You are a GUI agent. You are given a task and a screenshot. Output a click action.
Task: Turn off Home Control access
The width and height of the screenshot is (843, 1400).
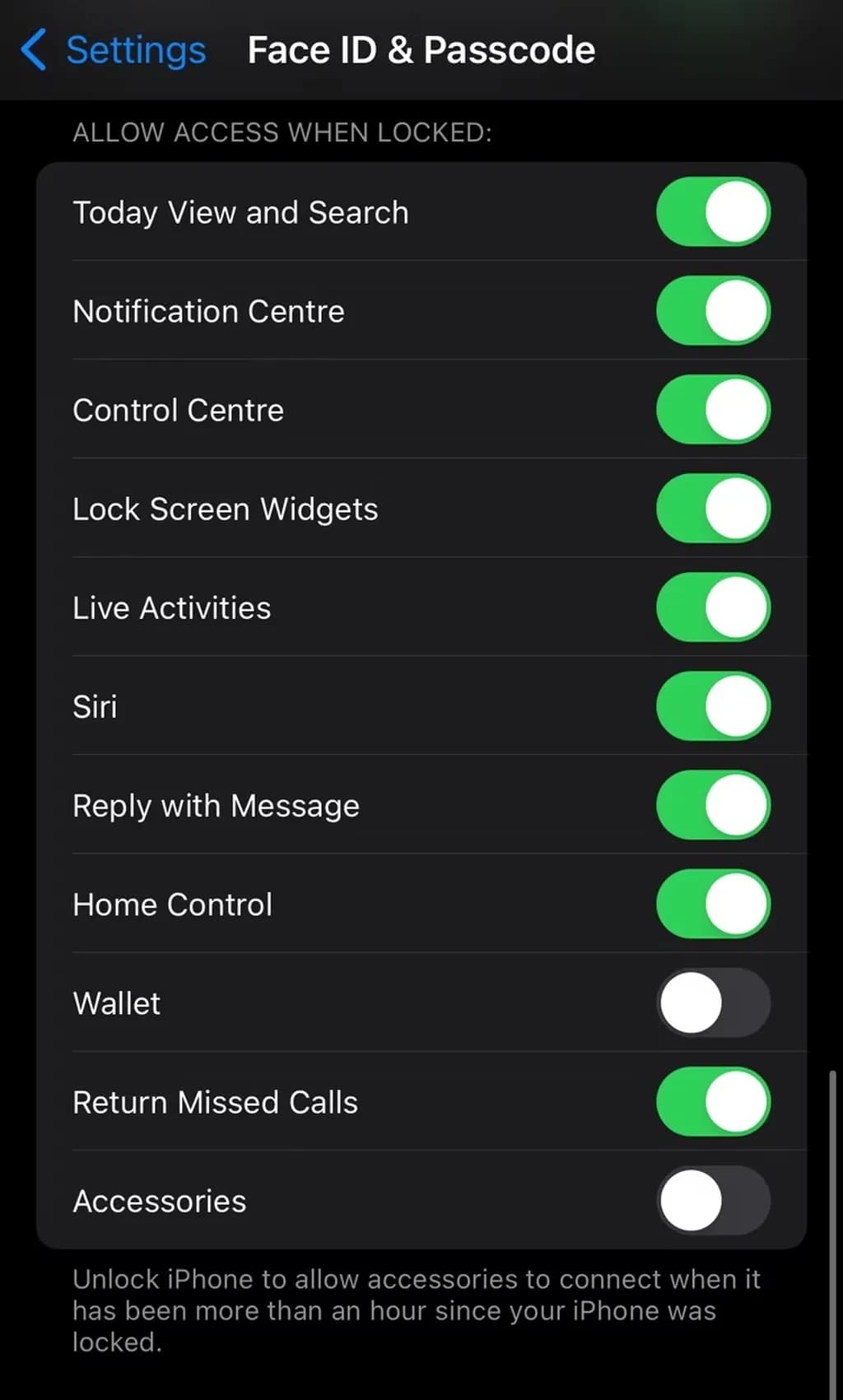713,904
